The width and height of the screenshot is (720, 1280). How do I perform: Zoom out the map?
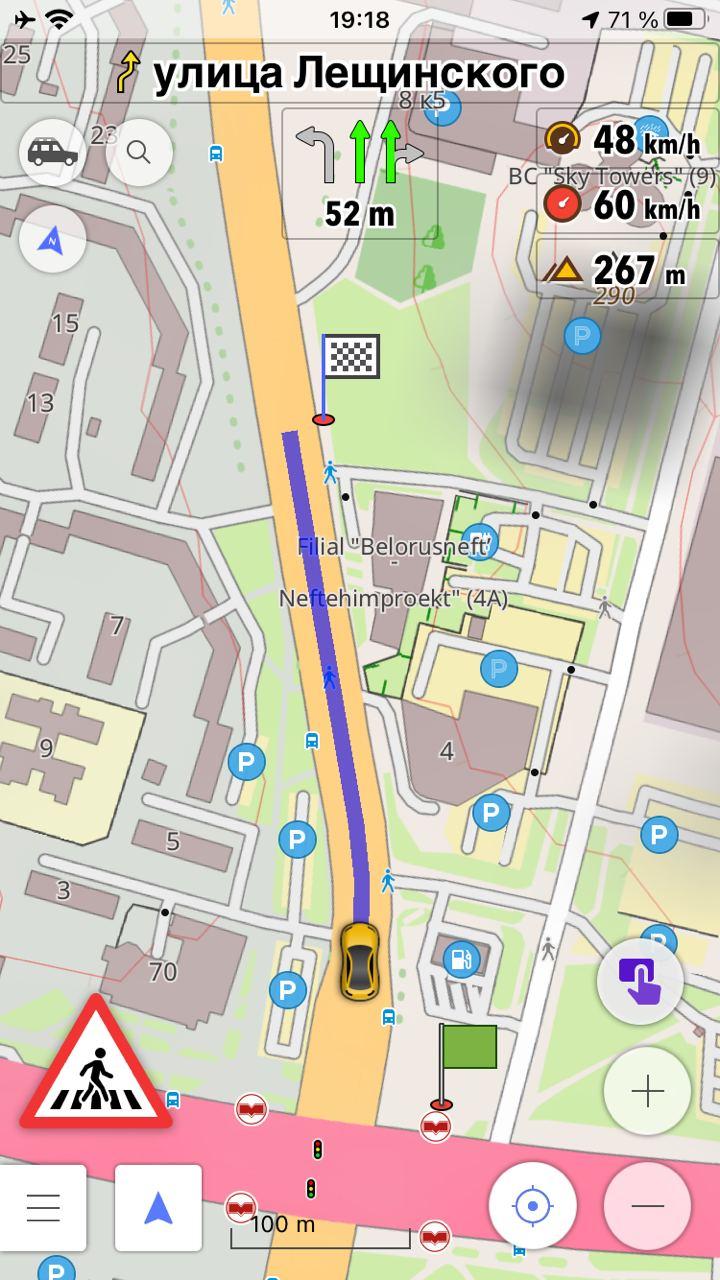pos(647,1206)
